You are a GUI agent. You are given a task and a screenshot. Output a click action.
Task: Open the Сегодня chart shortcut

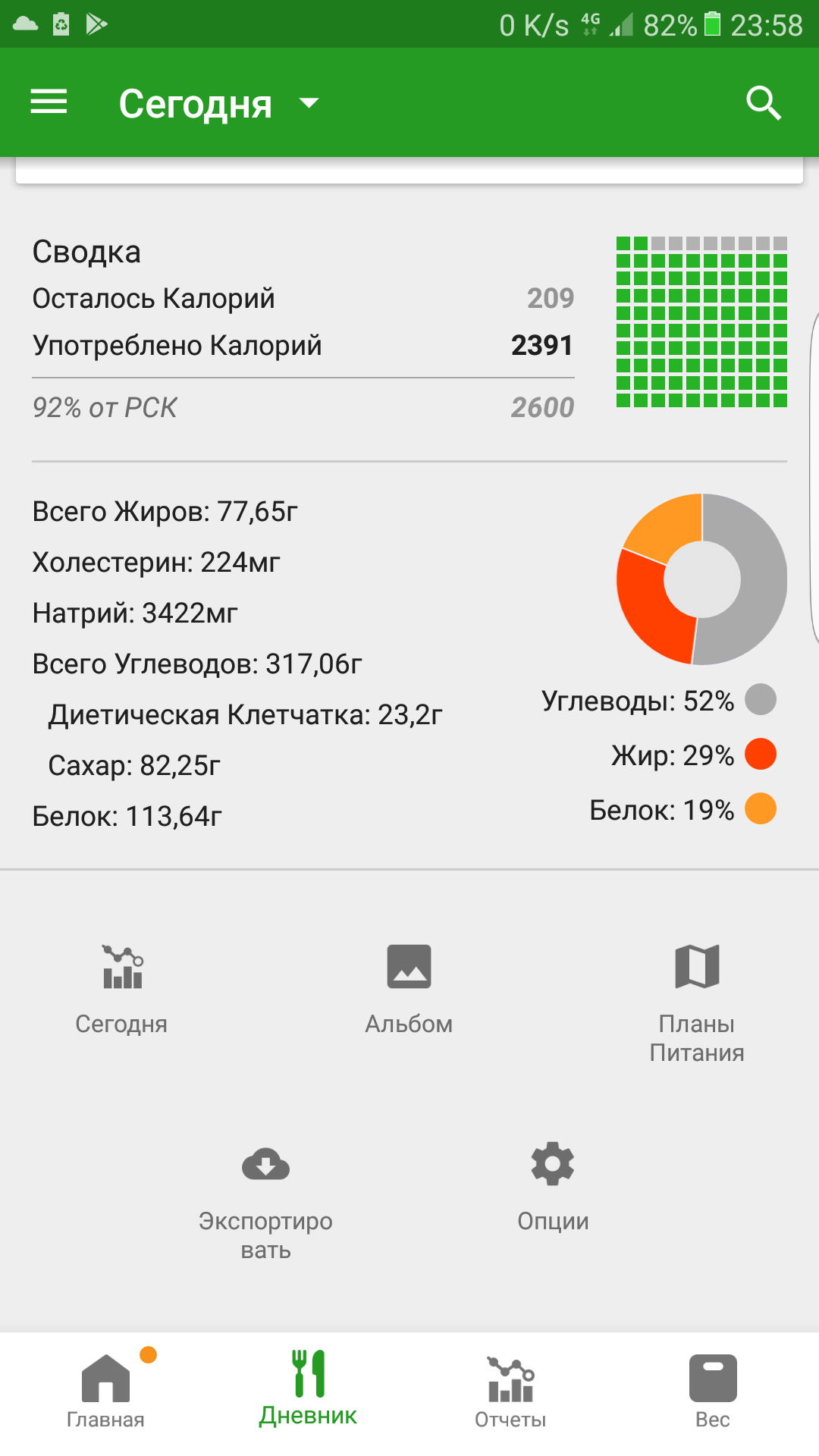[x=121, y=987]
